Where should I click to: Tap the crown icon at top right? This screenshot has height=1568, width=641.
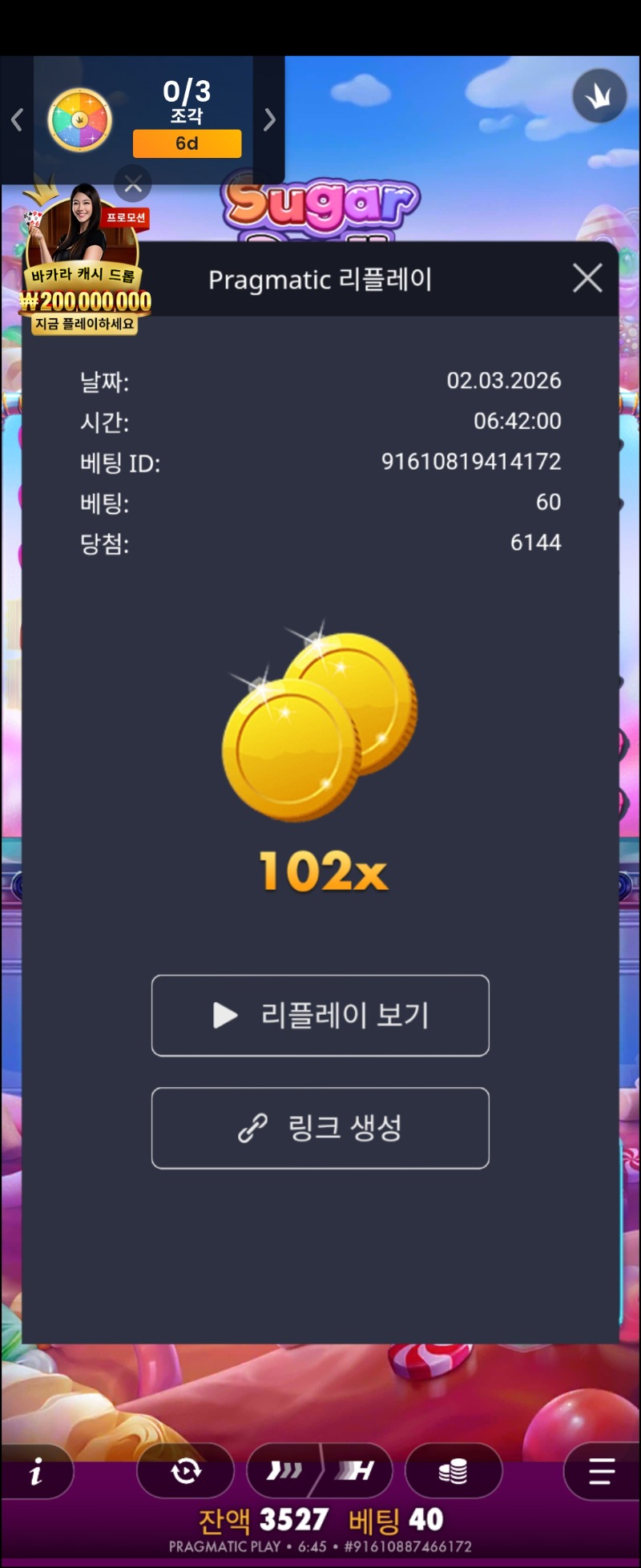[599, 96]
